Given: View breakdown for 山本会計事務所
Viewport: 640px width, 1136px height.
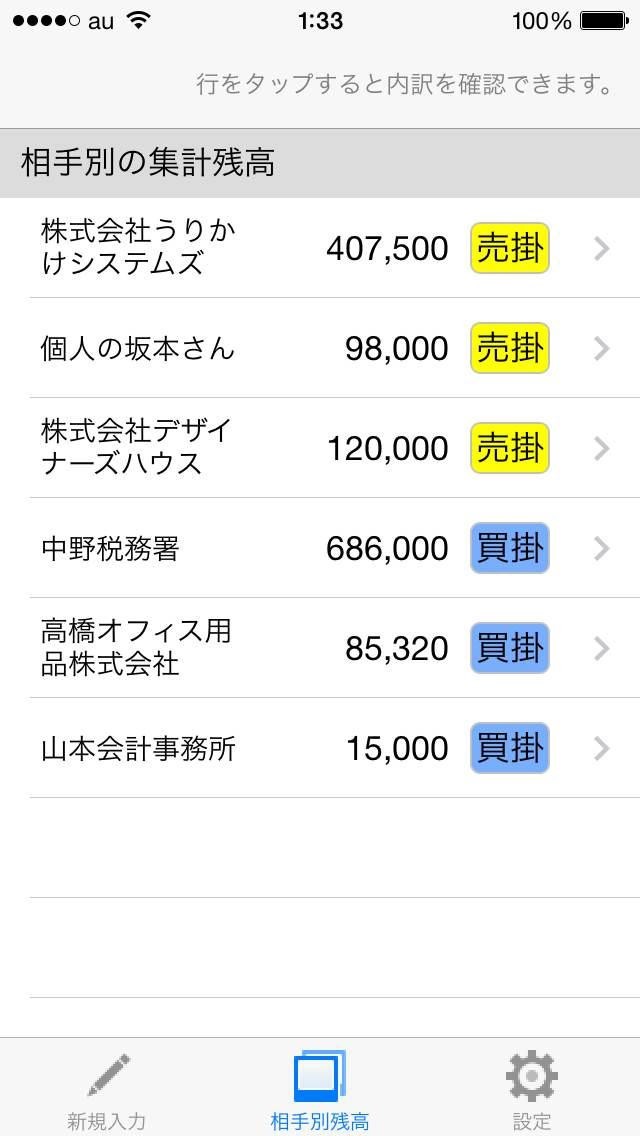Looking at the screenshot, I should click(x=320, y=748).
